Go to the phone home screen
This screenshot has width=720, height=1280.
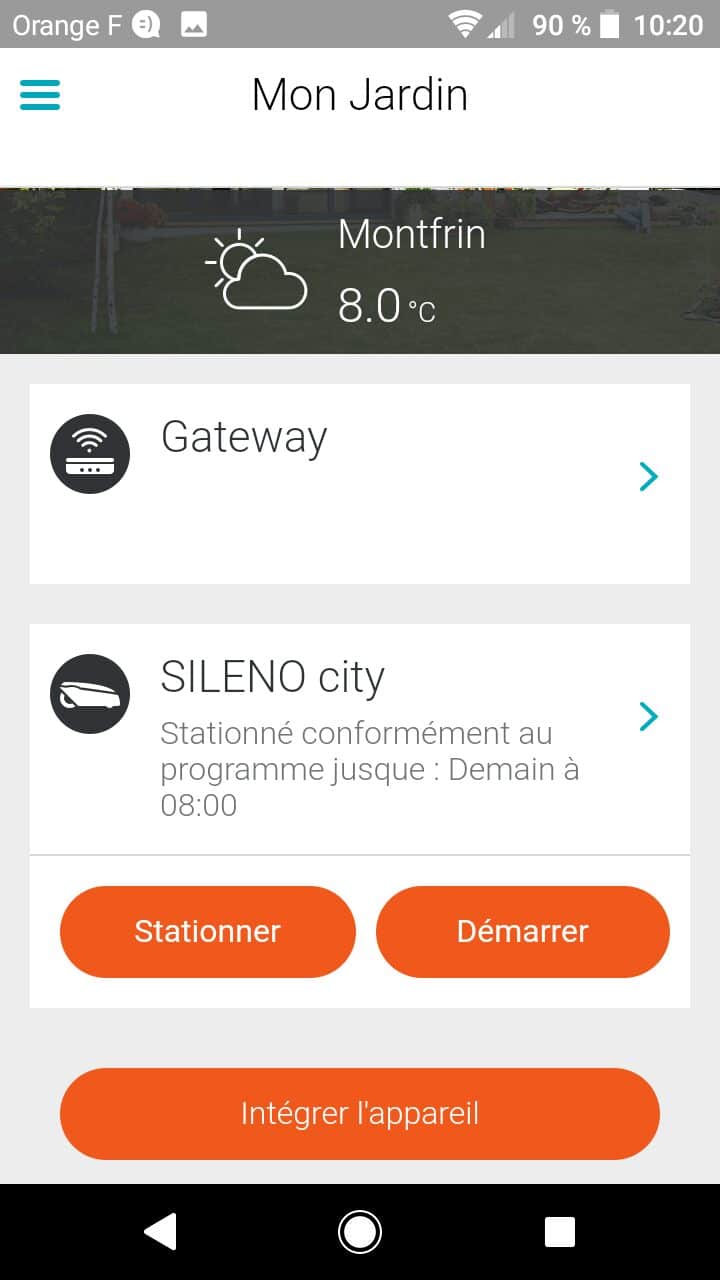pyautogui.click(x=360, y=1232)
